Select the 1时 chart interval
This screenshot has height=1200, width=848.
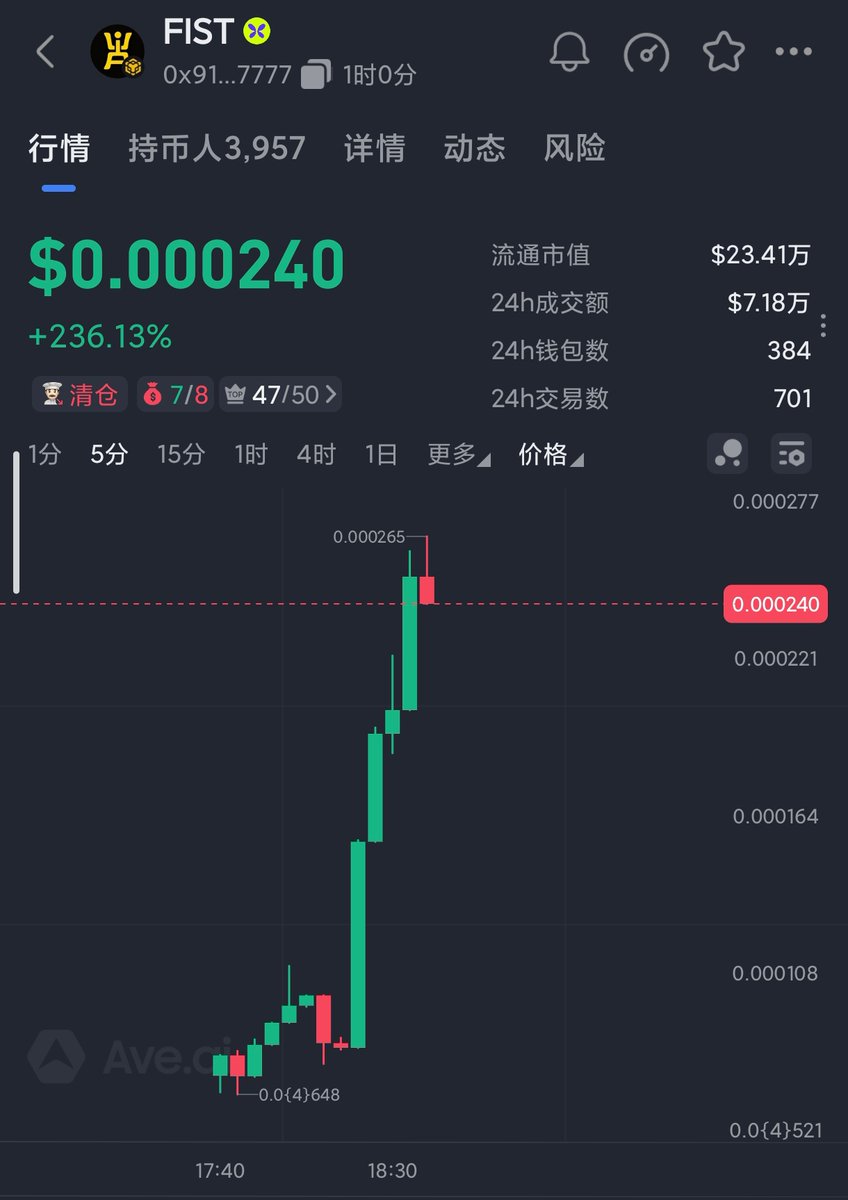[251, 454]
